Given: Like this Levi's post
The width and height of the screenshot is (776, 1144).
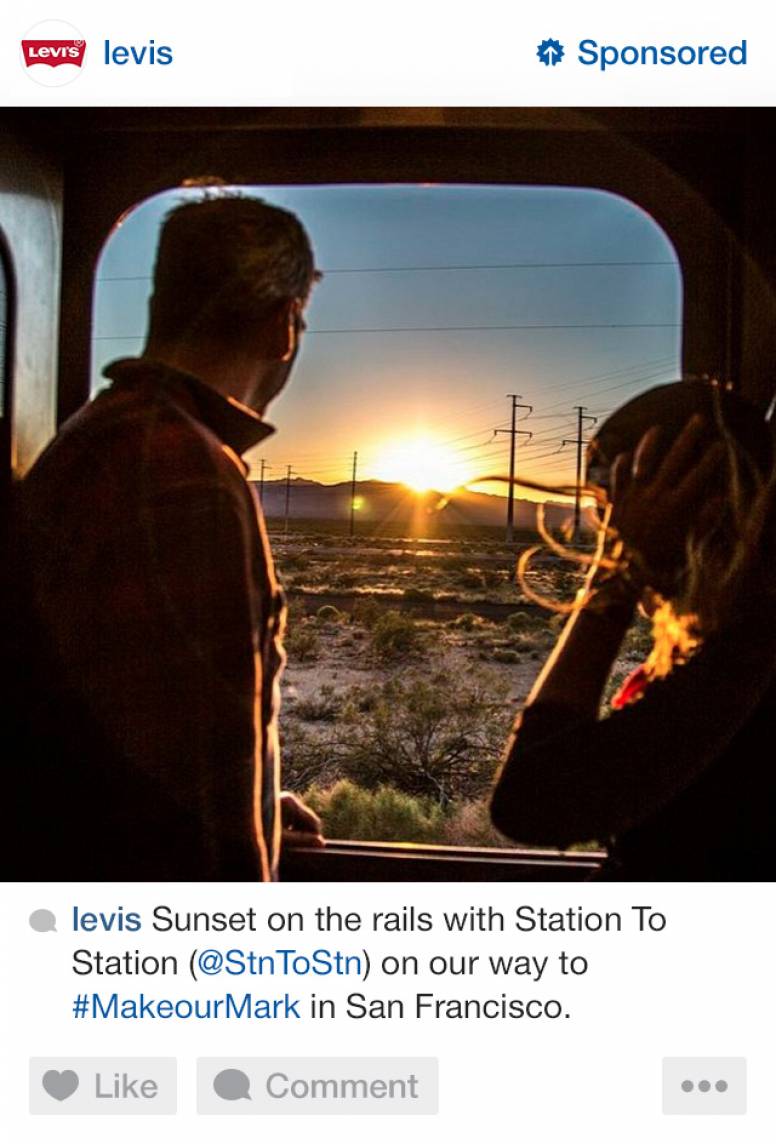Looking at the screenshot, I should tap(103, 1086).
